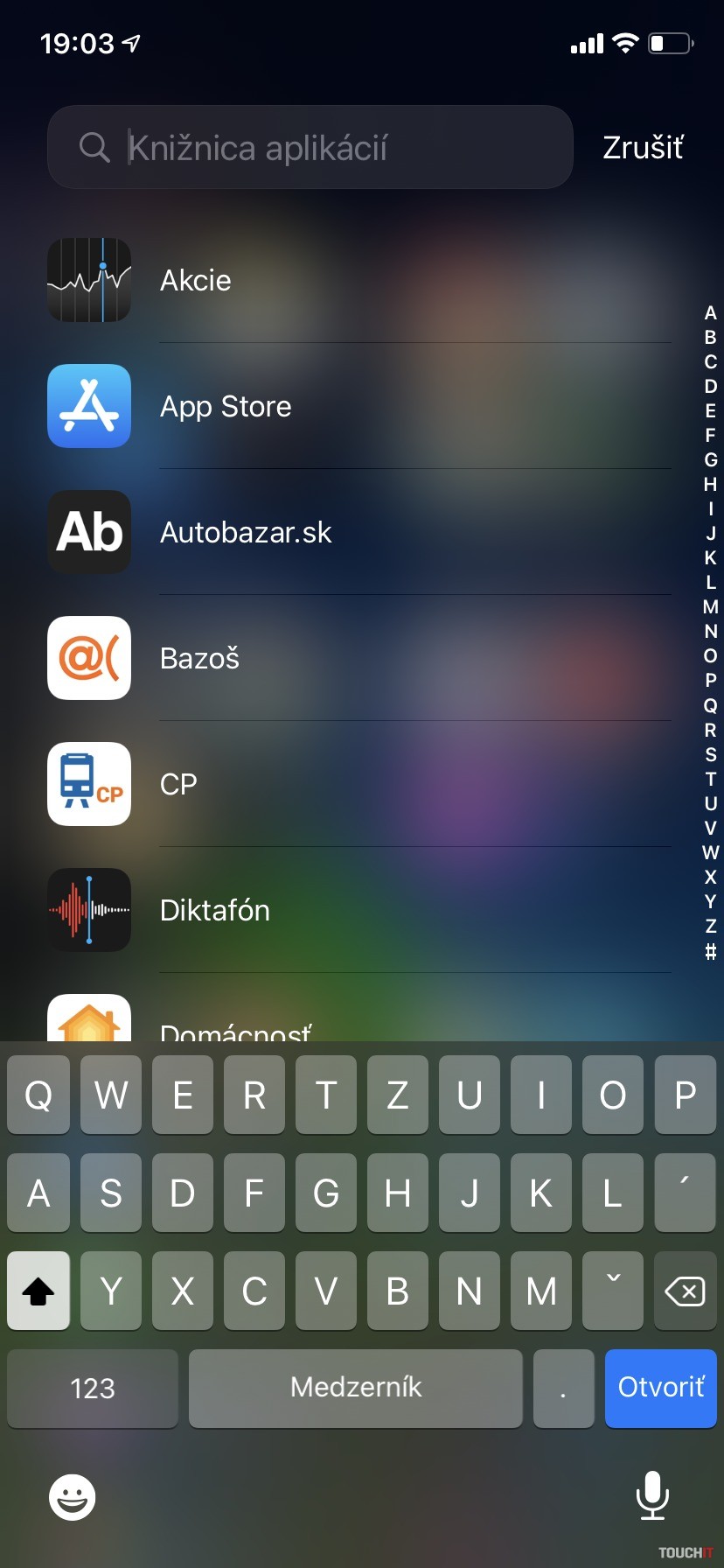Jump to letter S in index

[710, 754]
